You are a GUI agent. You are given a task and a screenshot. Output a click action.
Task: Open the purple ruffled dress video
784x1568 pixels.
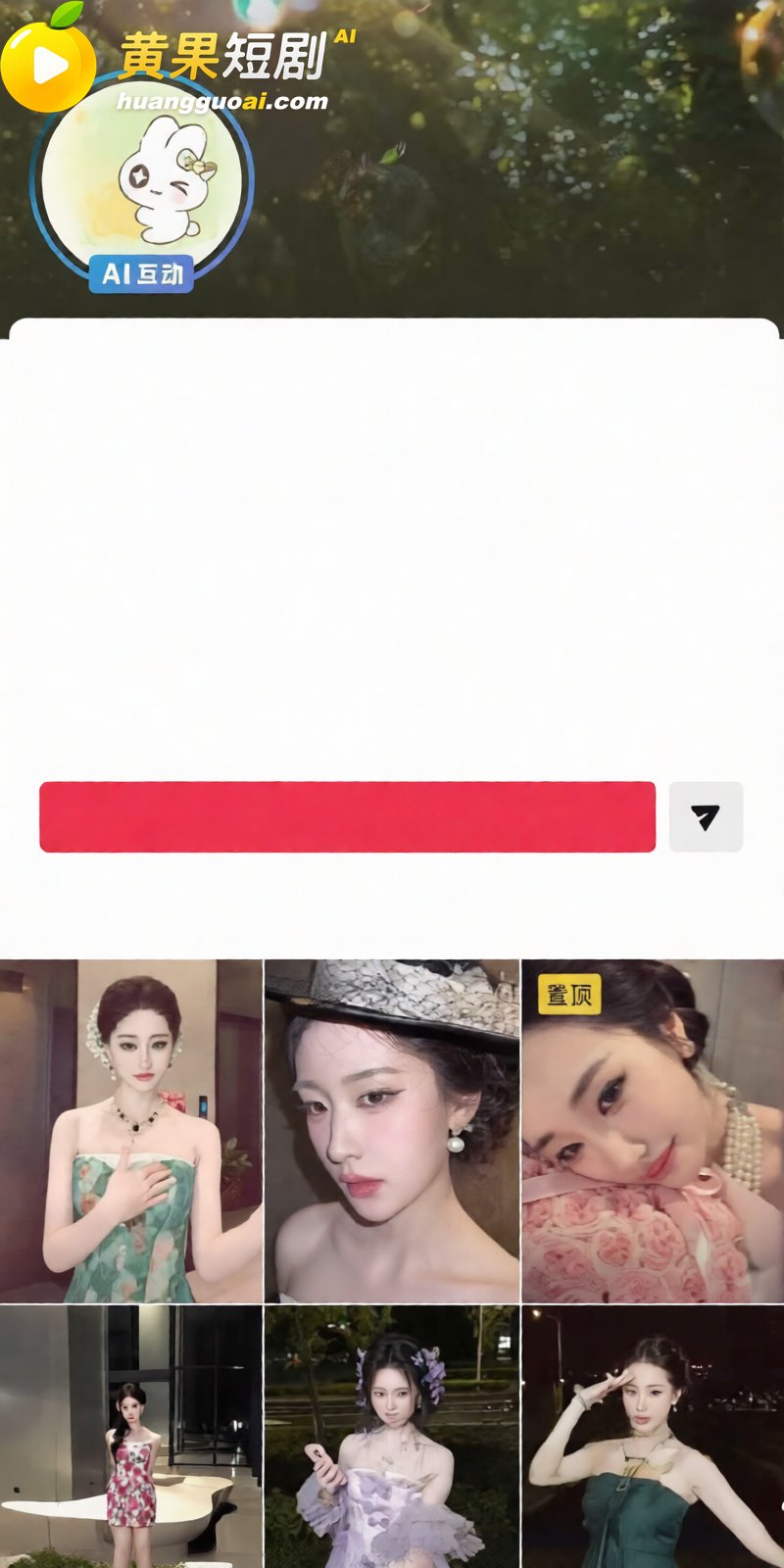[x=392, y=1437]
